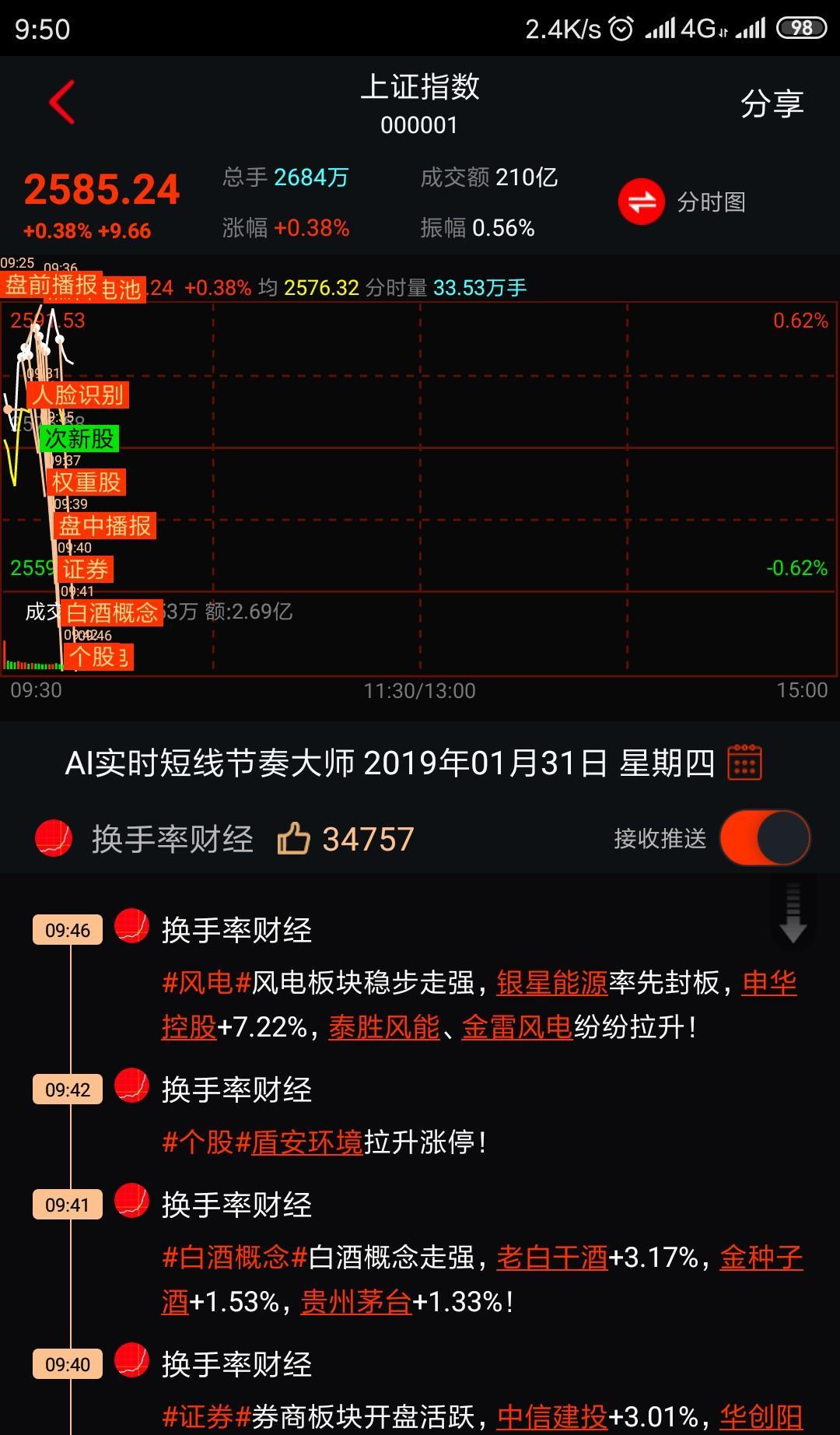The width and height of the screenshot is (840, 1435).
Task: Switch chart view via the 分时图 swap icon
Action: 641,202
